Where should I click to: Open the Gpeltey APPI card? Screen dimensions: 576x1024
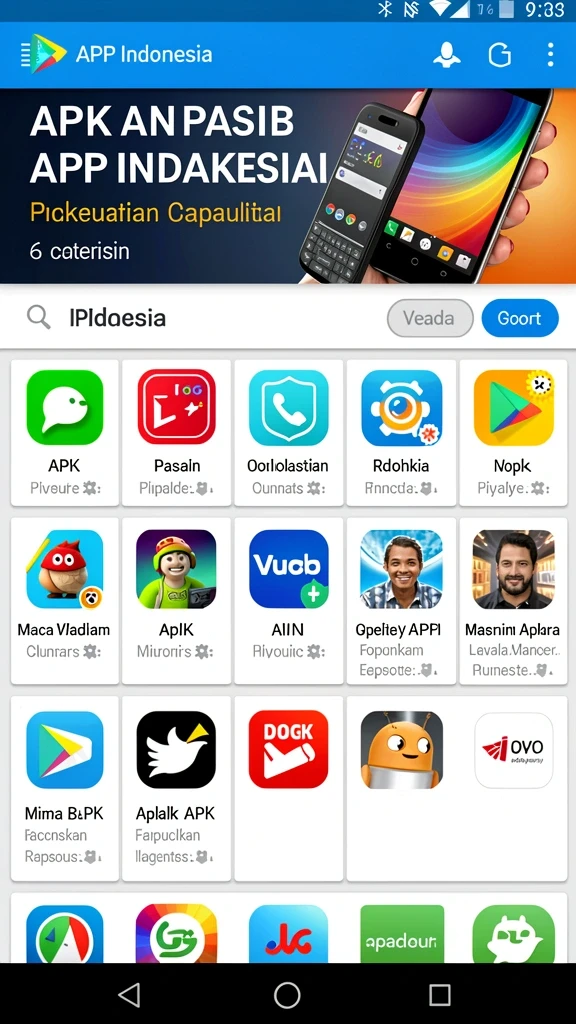(401, 601)
